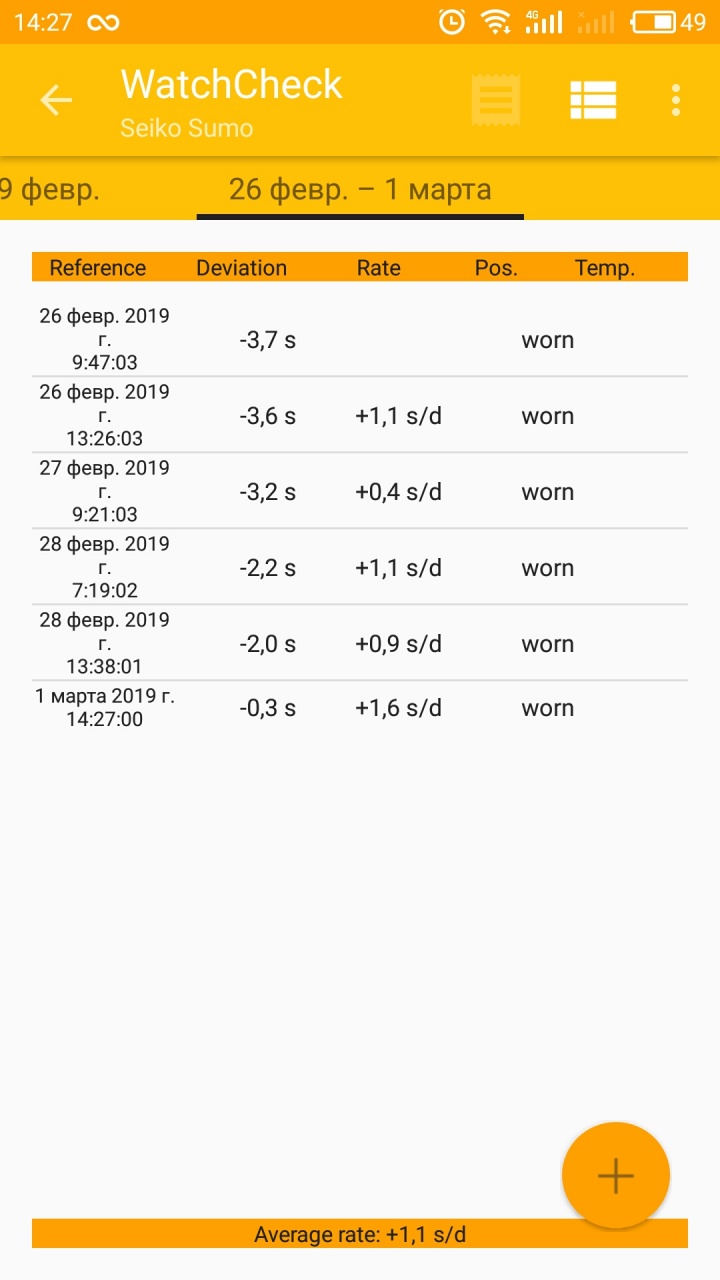The width and height of the screenshot is (720, 1280).
Task: Select the 26 февр. – 1 марта tab
Action: click(x=360, y=189)
